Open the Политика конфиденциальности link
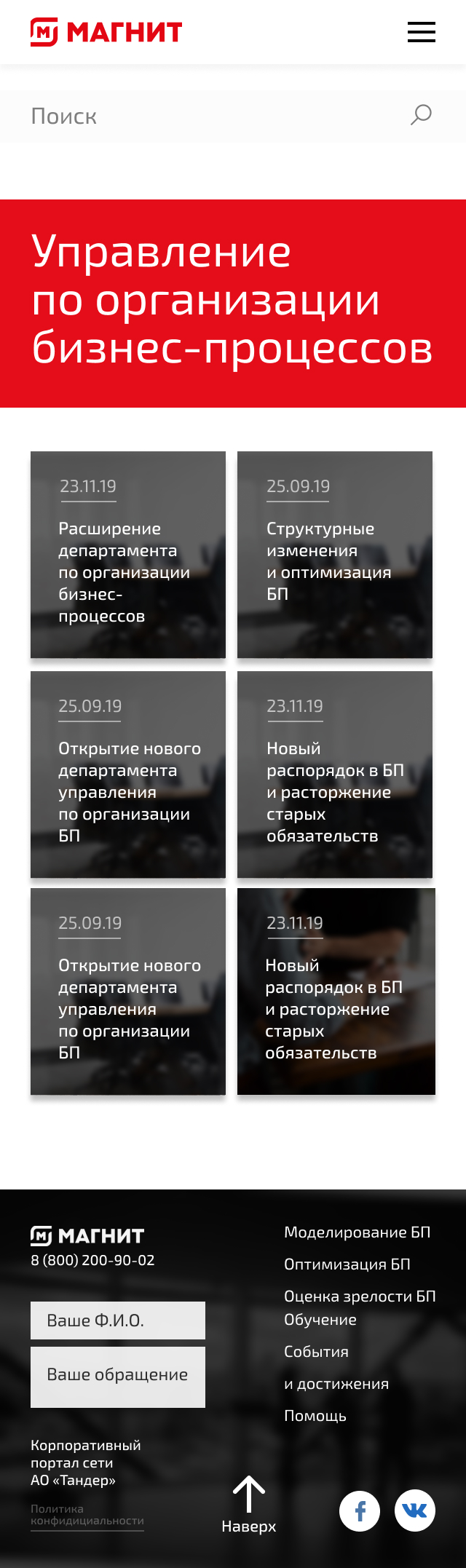466x1568 pixels. 87,1515
